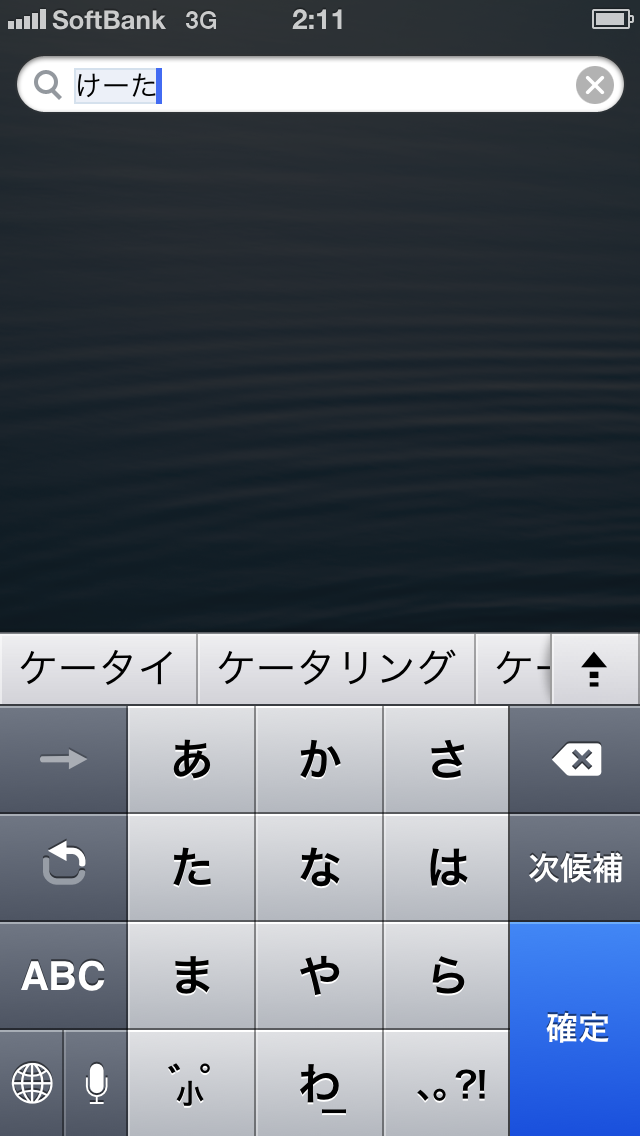Image resolution: width=640 pixels, height=1136 pixels.
Task: Tap the わ kana key
Action: coord(320,1083)
